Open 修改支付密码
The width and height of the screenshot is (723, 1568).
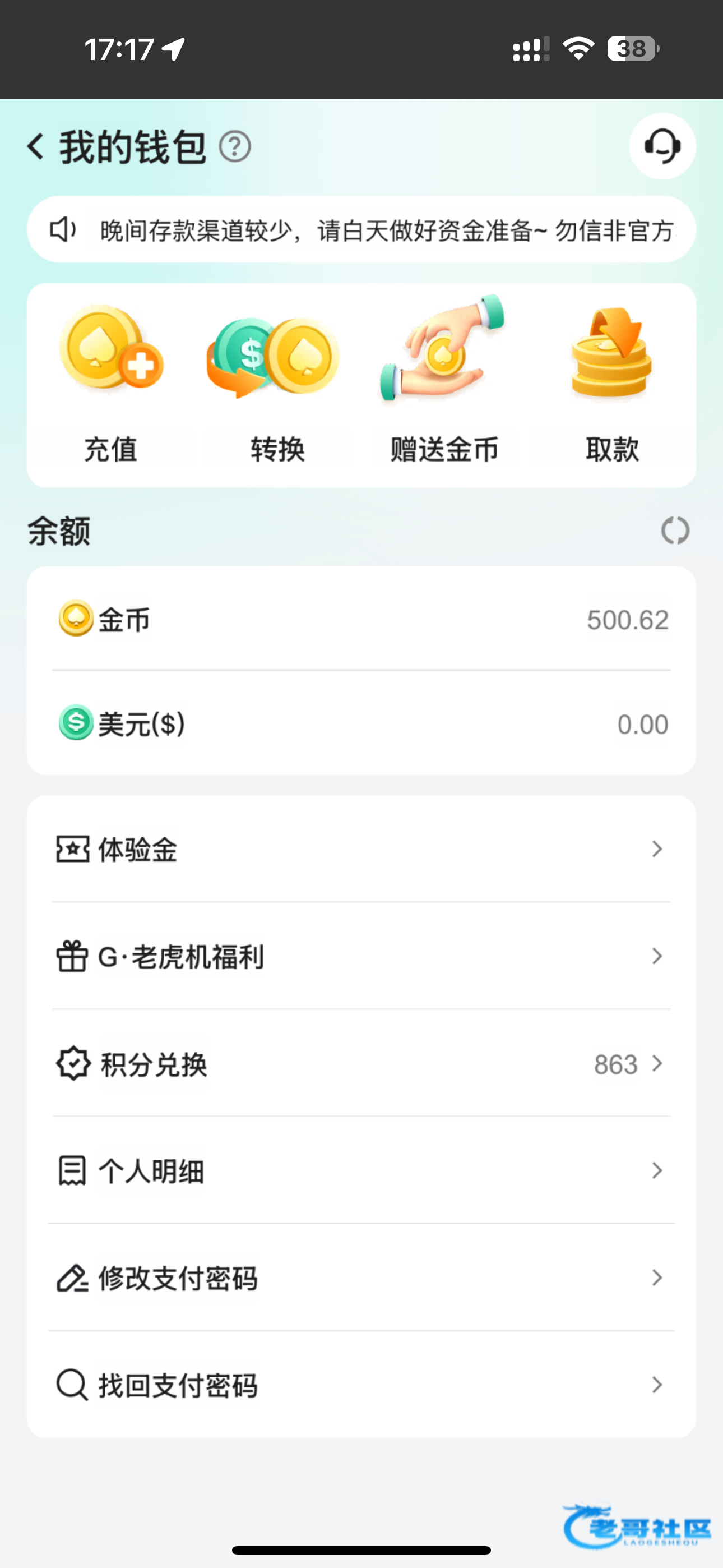(361, 1278)
